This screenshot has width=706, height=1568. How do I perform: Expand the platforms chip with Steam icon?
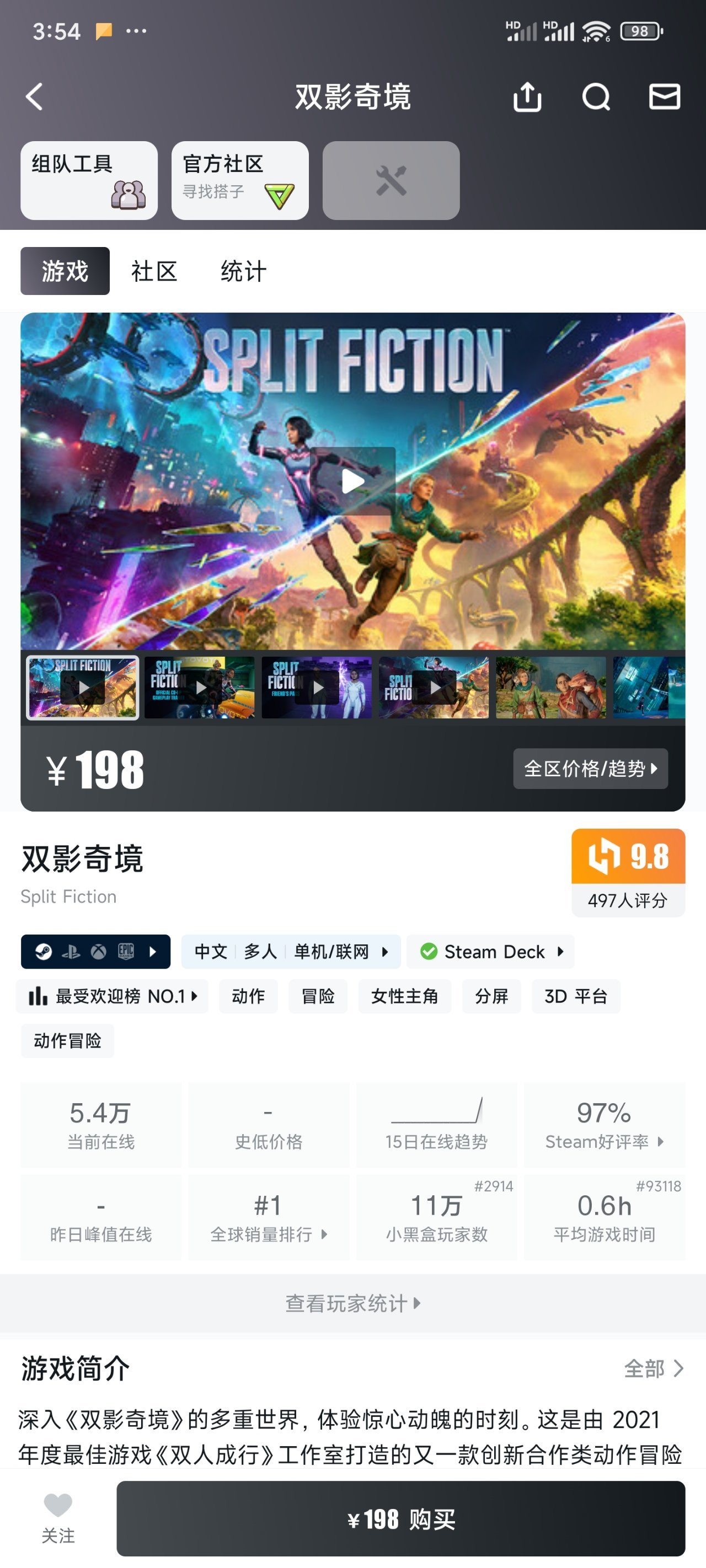pos(95,952)
